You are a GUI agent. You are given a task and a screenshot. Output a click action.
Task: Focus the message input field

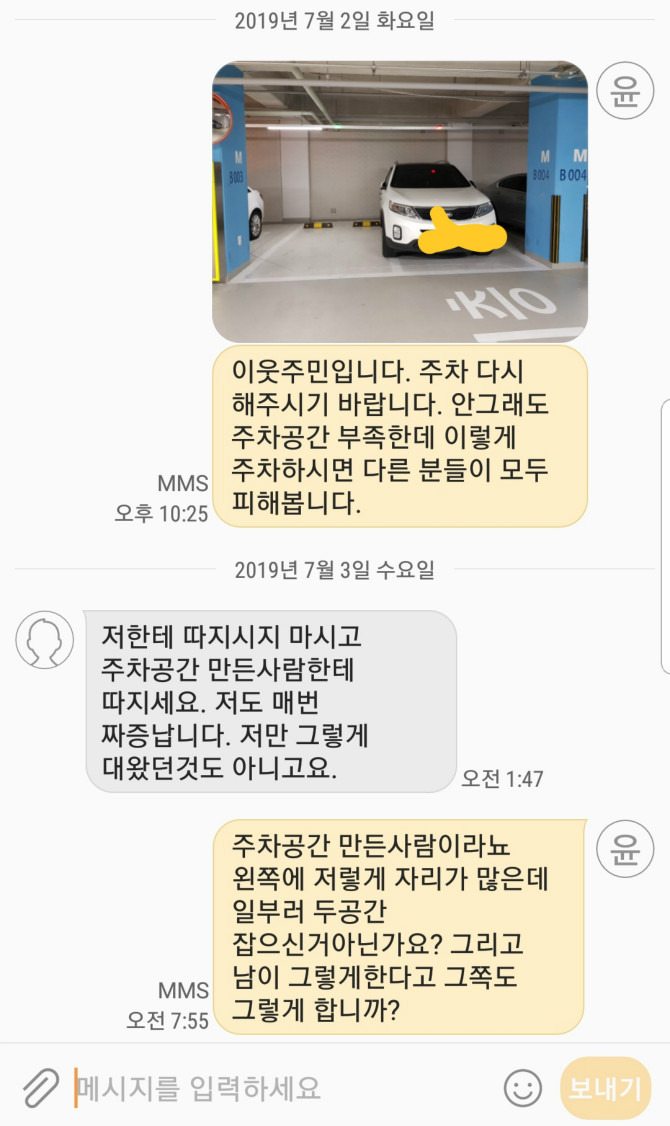pos(280,1087)
